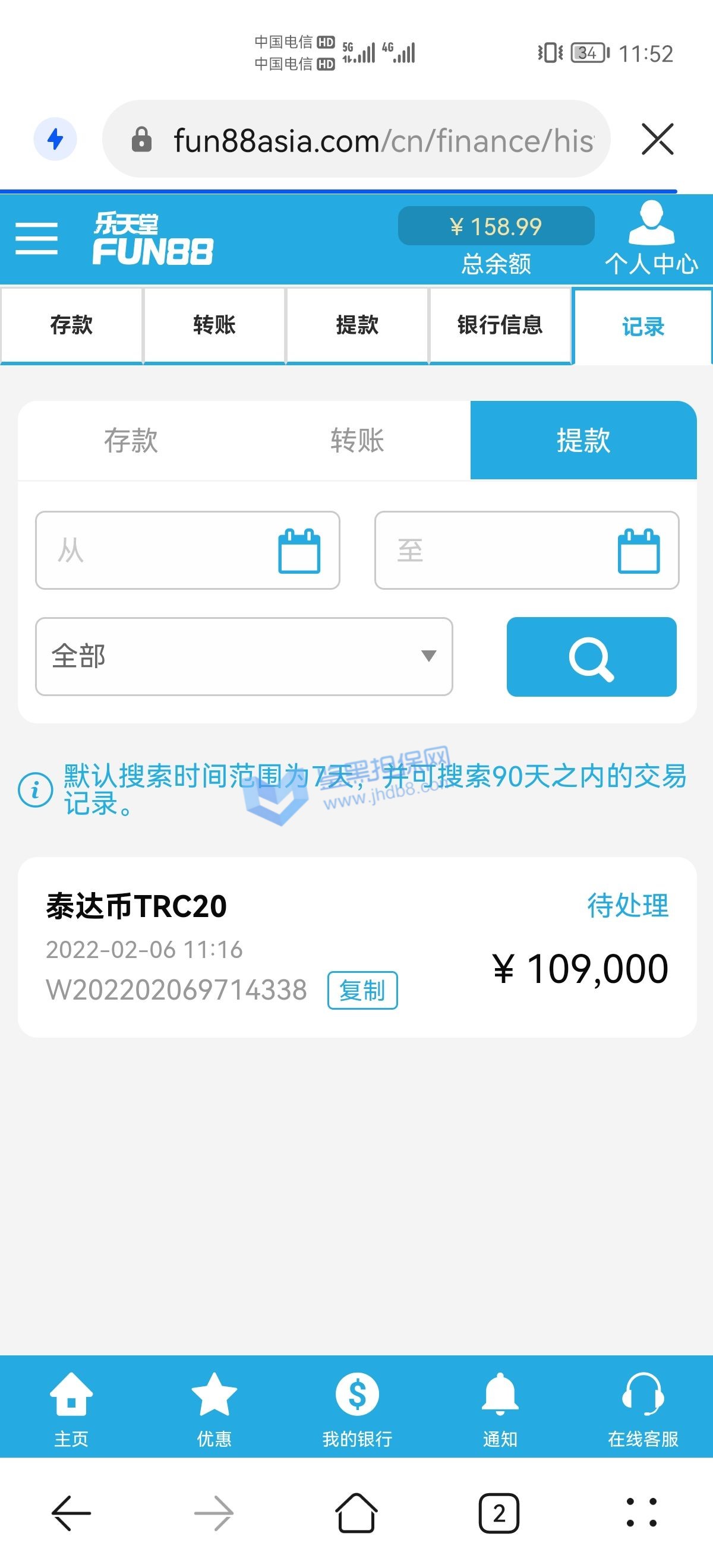
Task: Expand the 全部 status dropdown
Action: coord(244,656)
